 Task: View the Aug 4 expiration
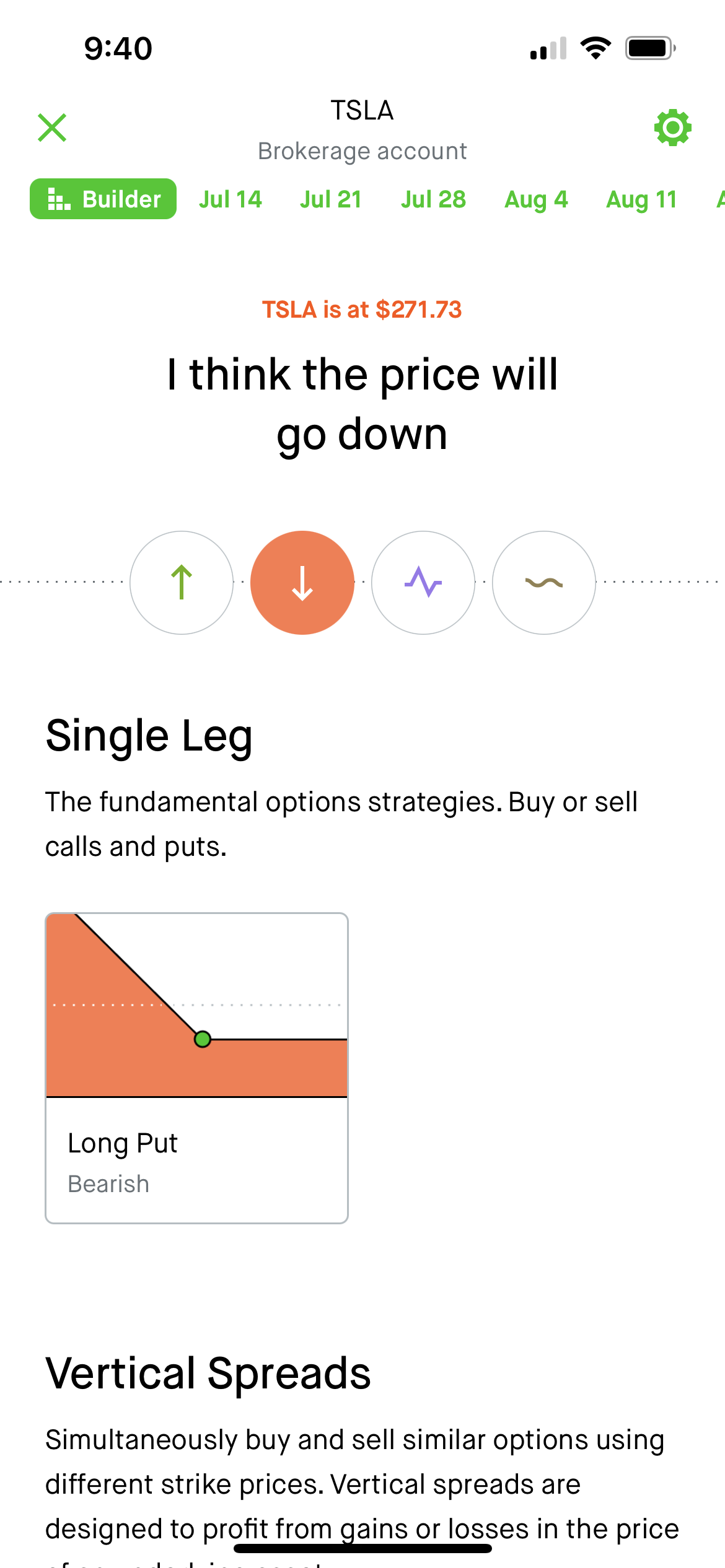pos(536,199)
